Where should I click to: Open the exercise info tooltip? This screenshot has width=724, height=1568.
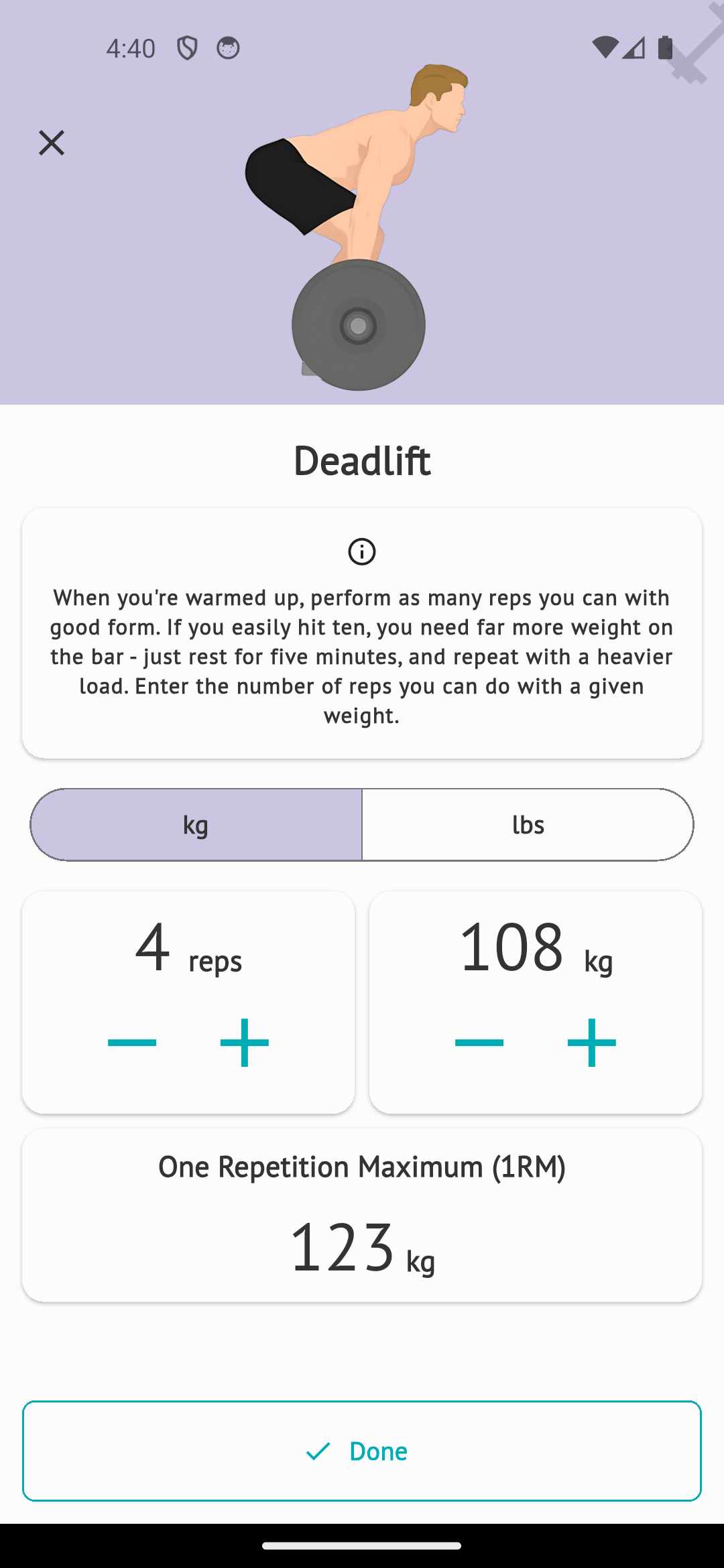click(x=362, y=551)
